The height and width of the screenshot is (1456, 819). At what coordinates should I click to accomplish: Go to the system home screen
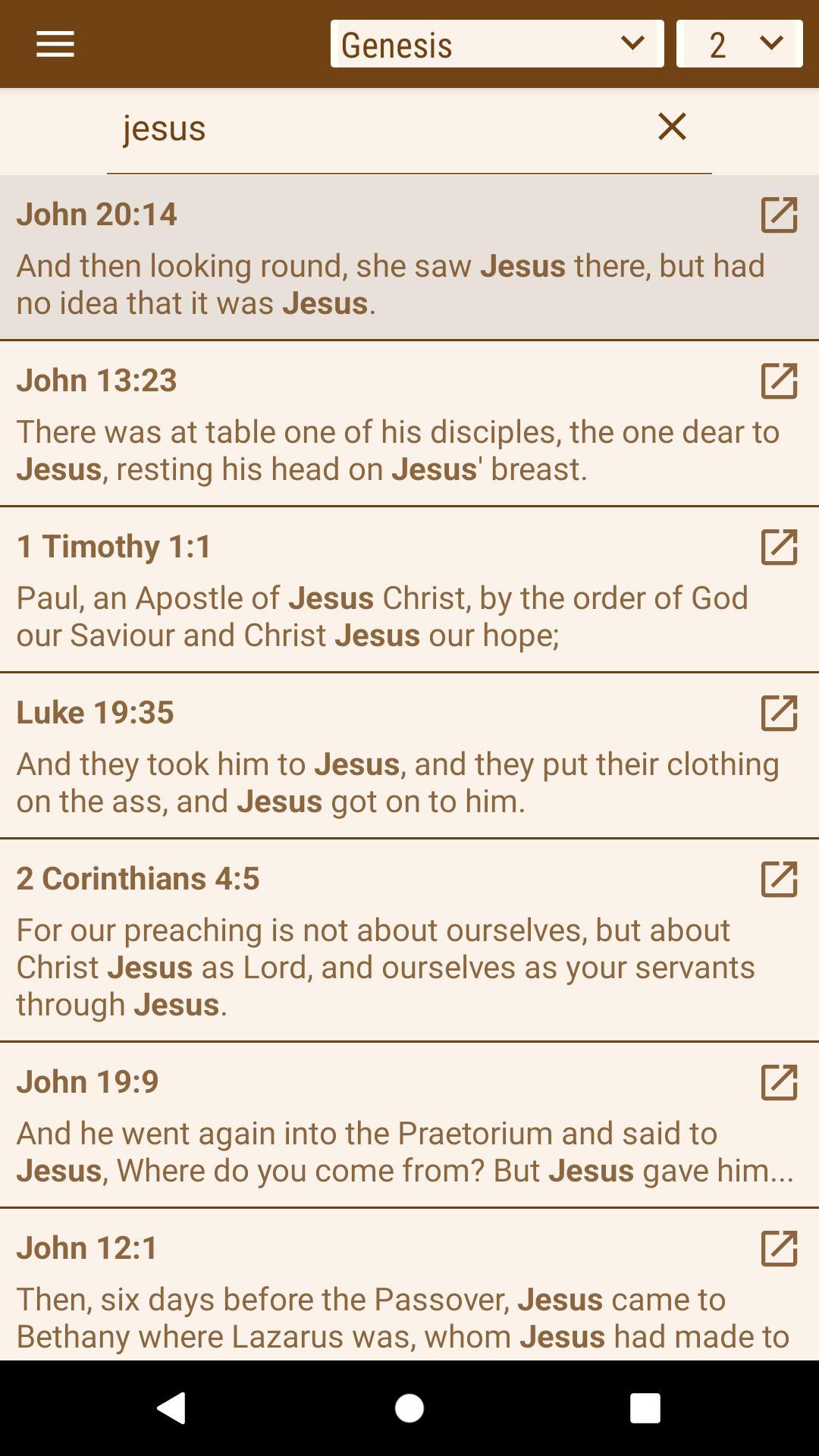click(x=409, y=1408)
